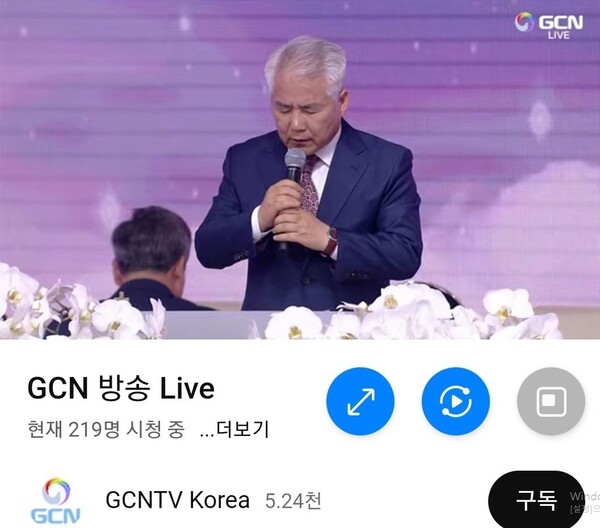Expand the description with 더보기
This screenshot has width=600, height=528.
(x=234, y=431)
